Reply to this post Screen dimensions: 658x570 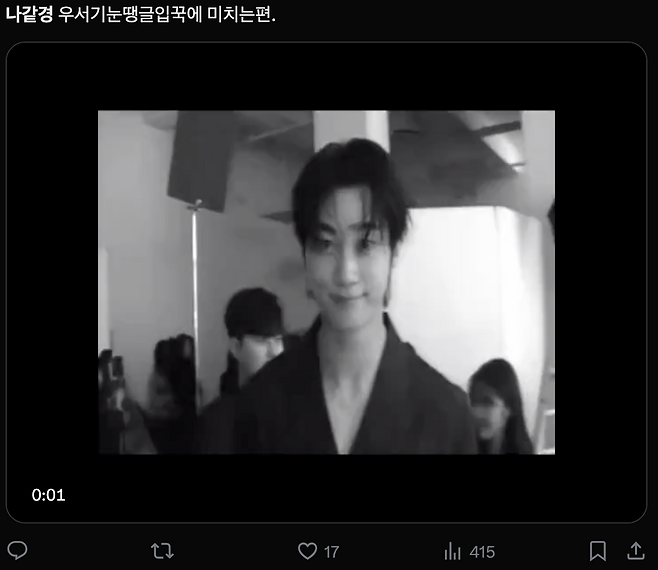17,551
